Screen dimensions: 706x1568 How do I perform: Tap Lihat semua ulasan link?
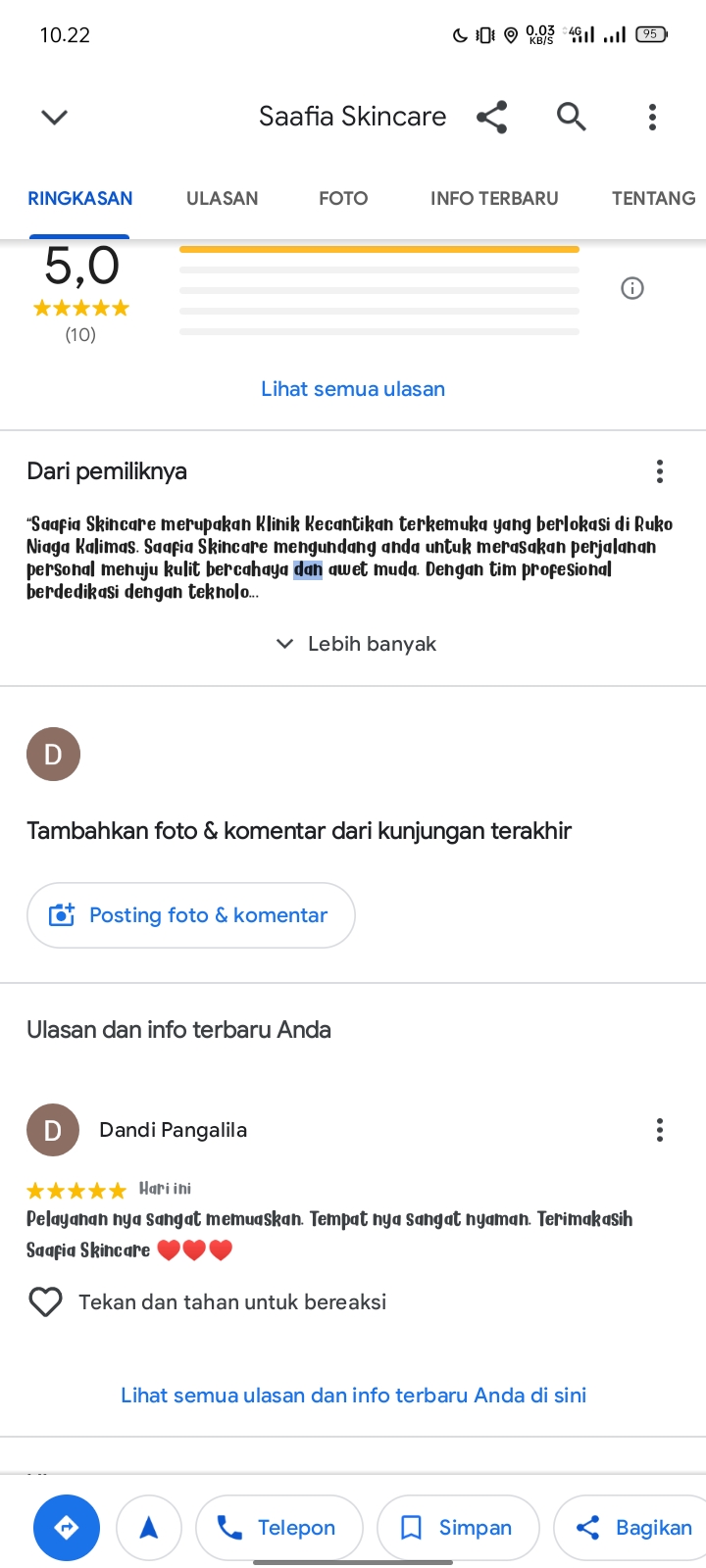pyautogui.click(x=353, y=389)
